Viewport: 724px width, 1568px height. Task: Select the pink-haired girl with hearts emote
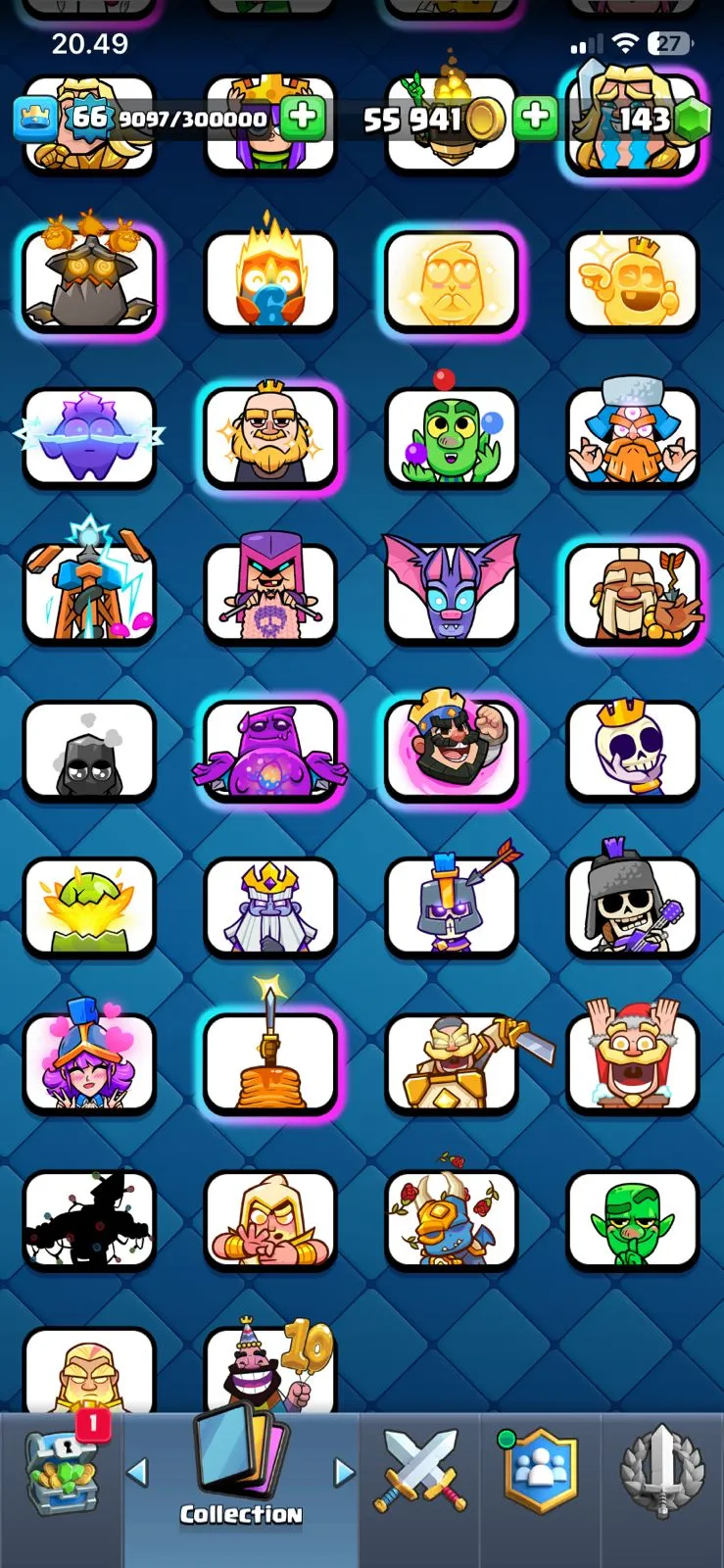(x=89, y=1061)
